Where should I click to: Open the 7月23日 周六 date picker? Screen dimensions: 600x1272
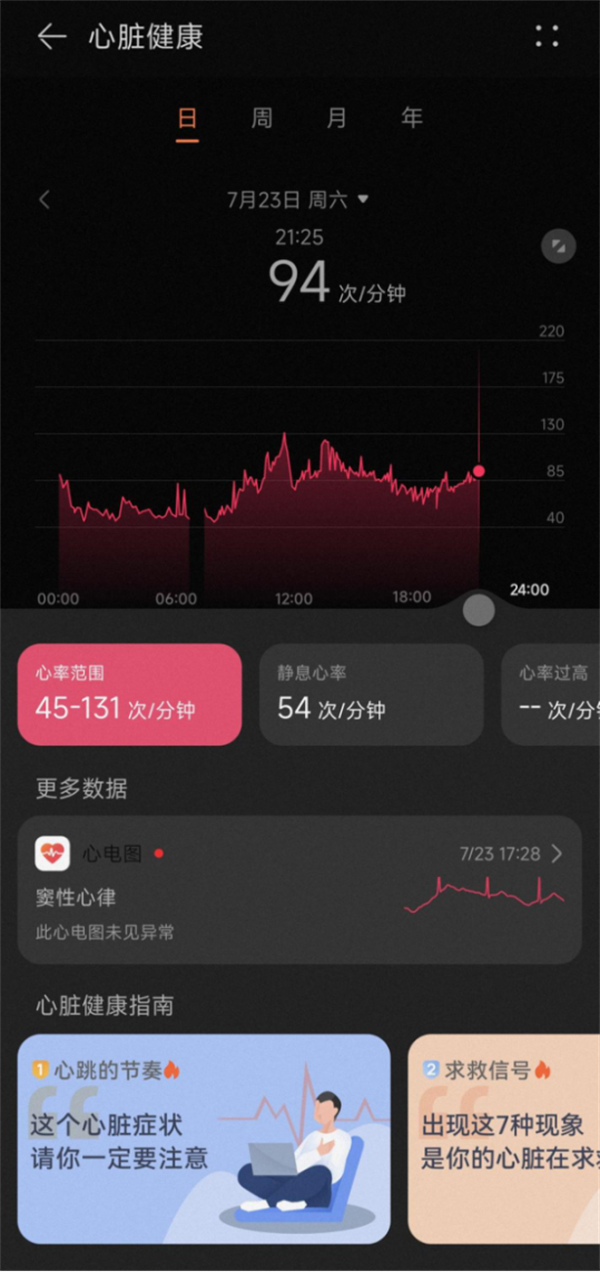coord(298,200)
